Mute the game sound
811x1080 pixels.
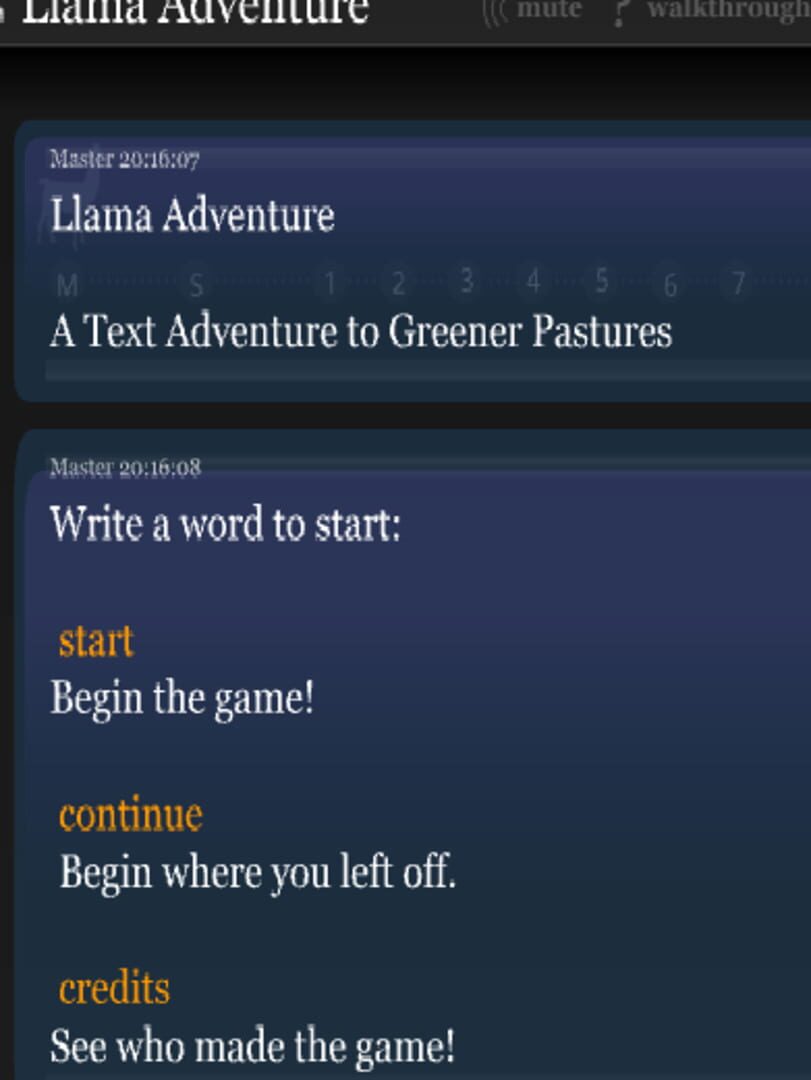[535, 11]
